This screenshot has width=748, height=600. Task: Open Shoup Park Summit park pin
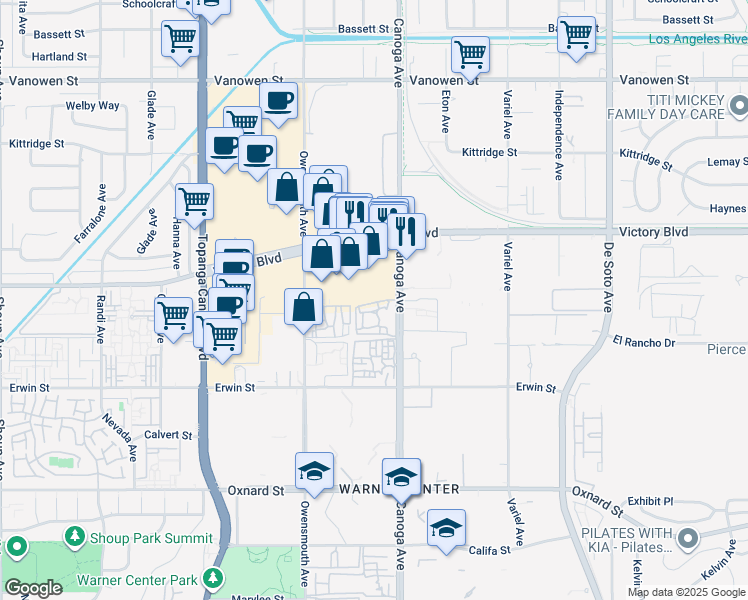(x=74, y=537)
